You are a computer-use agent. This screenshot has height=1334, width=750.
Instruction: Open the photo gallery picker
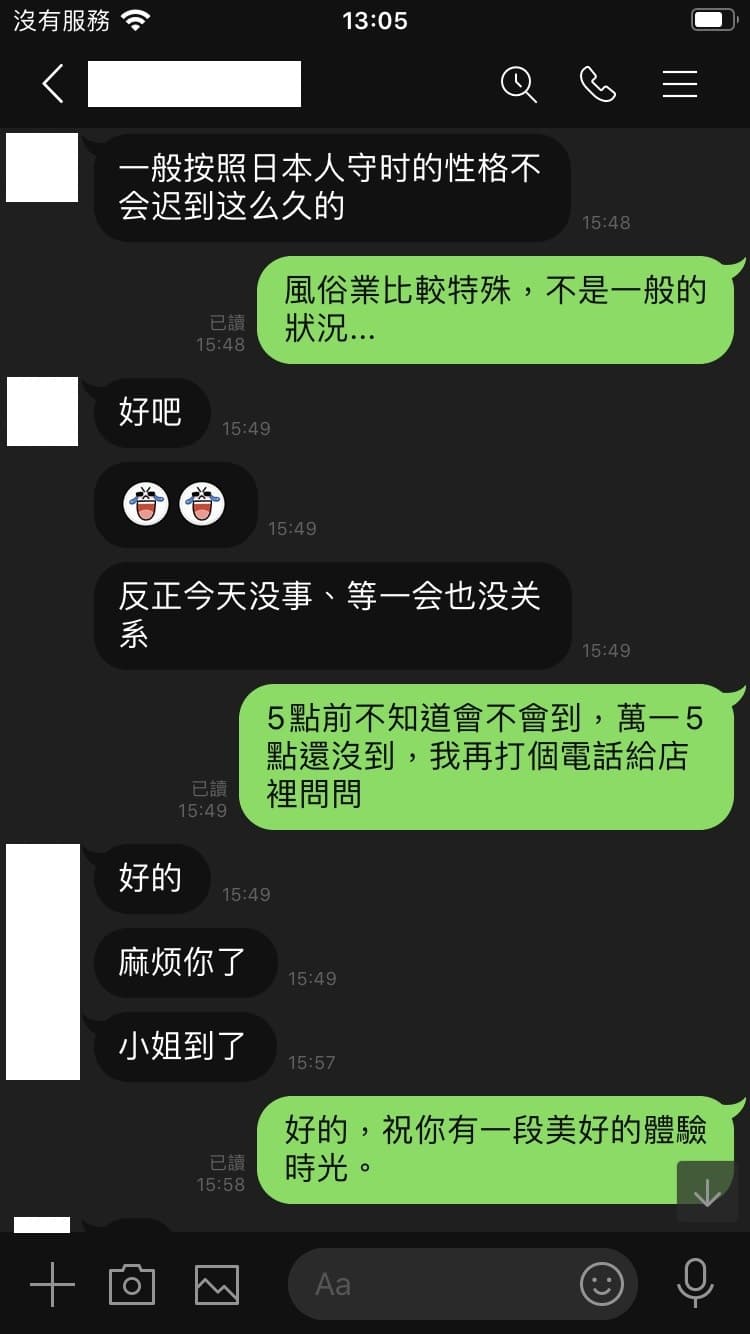(216, 1284)
